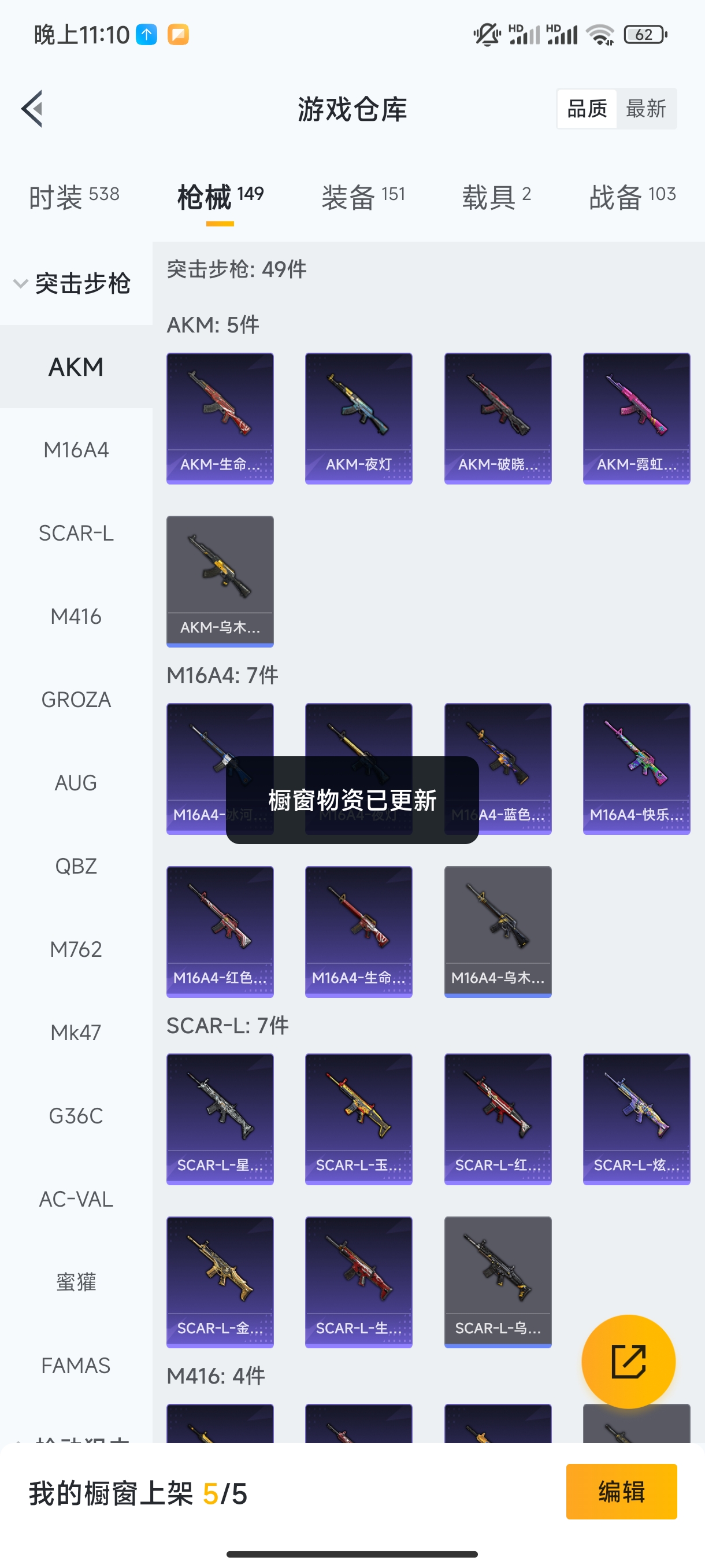Go back using the top-left arrow
The image size is (705, 1568).
pos(32,109)
